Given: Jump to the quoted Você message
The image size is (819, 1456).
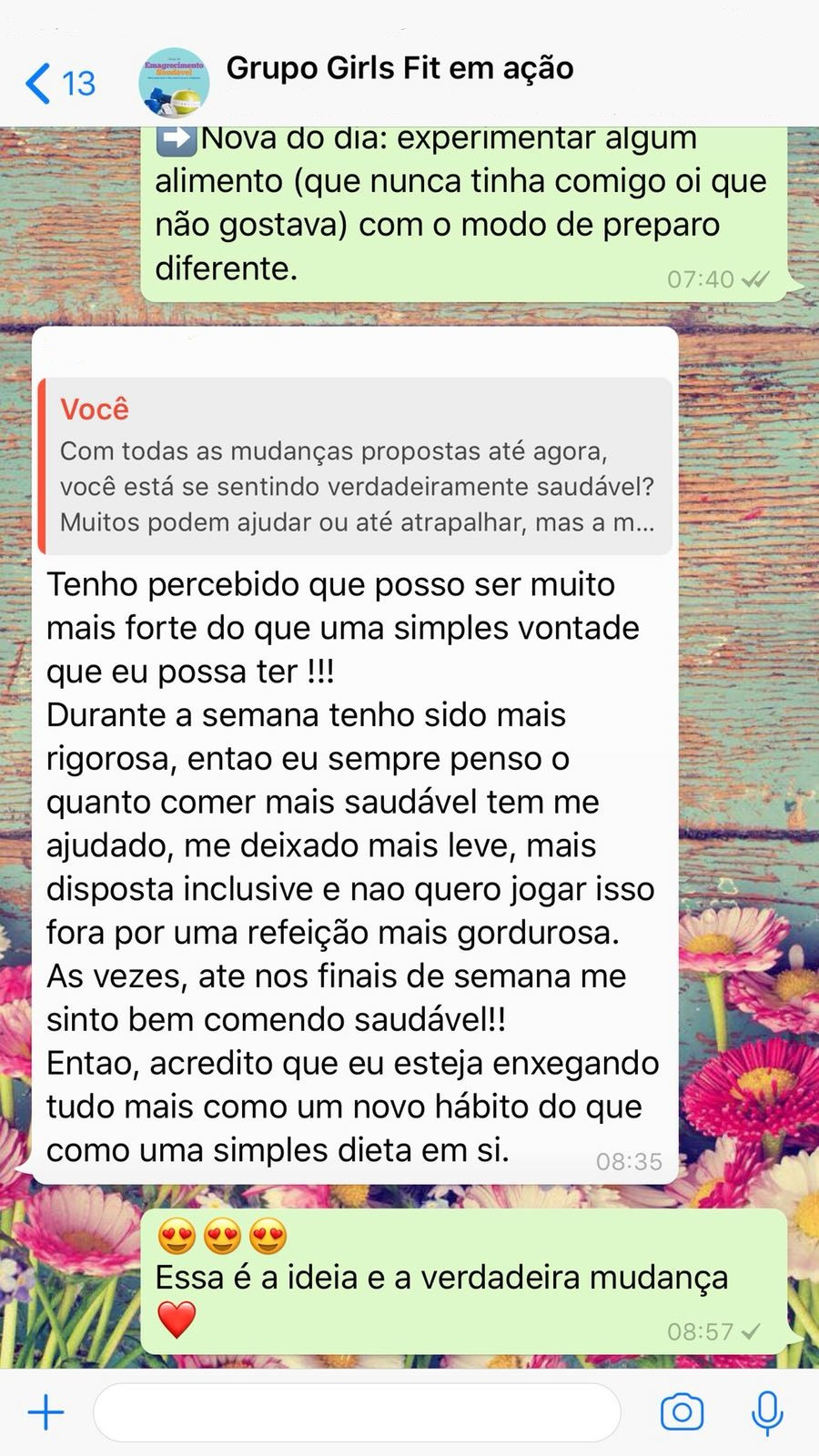Looking at the screenshot, I should coord(355,466).
